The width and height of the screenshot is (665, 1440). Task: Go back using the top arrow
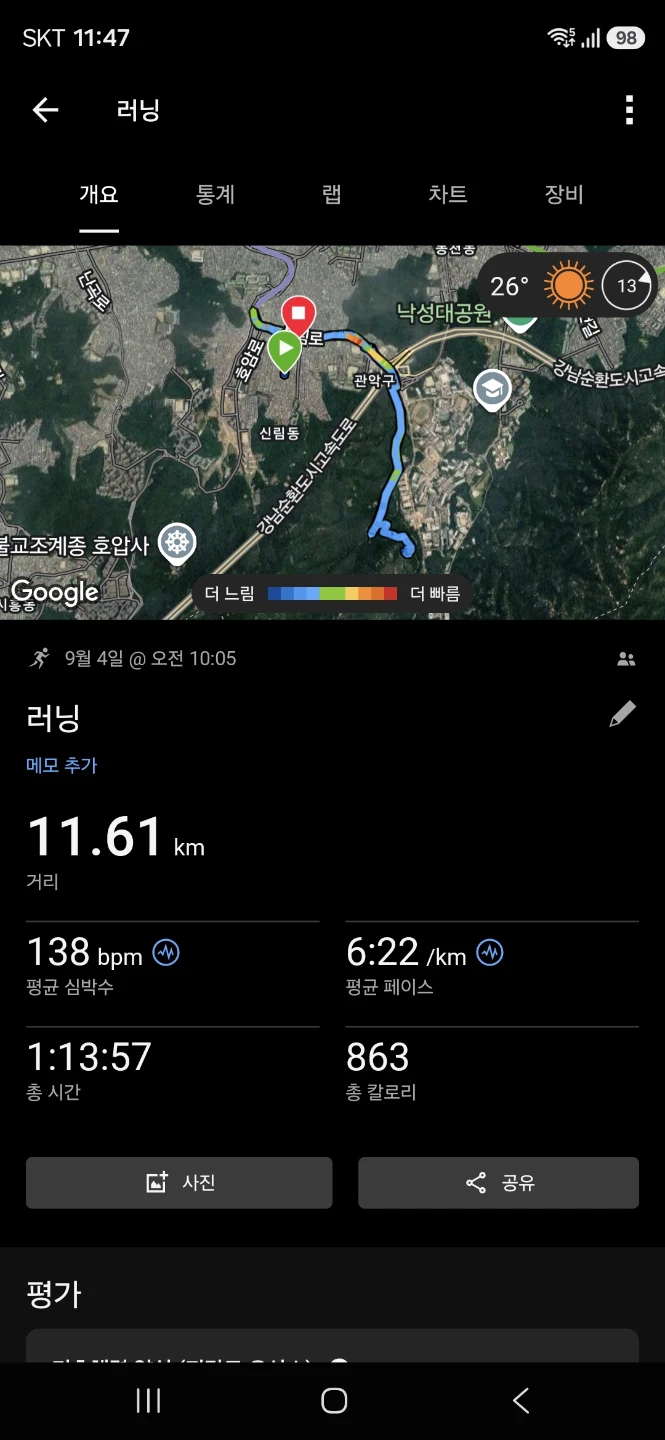(x=46, y=110)
